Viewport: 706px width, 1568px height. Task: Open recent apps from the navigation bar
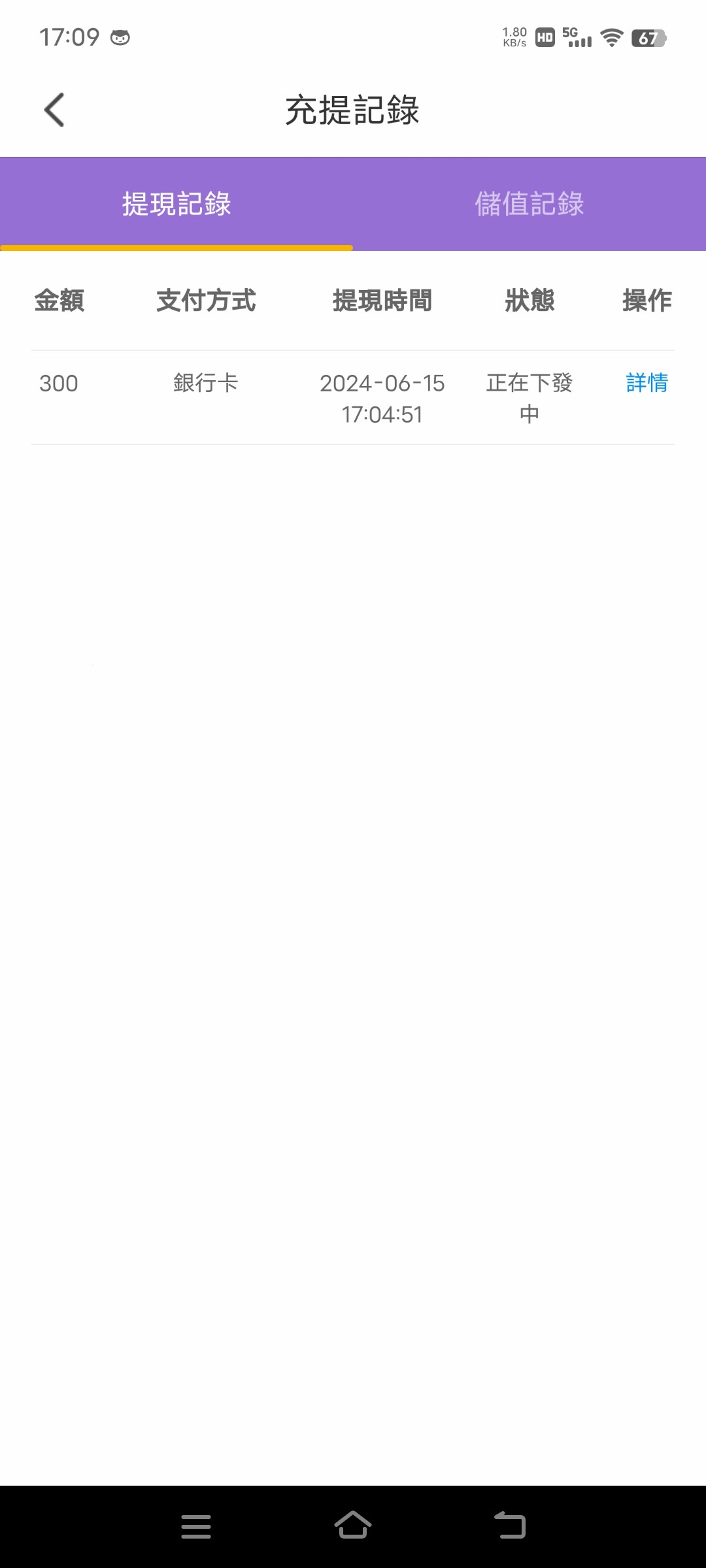196,1526
